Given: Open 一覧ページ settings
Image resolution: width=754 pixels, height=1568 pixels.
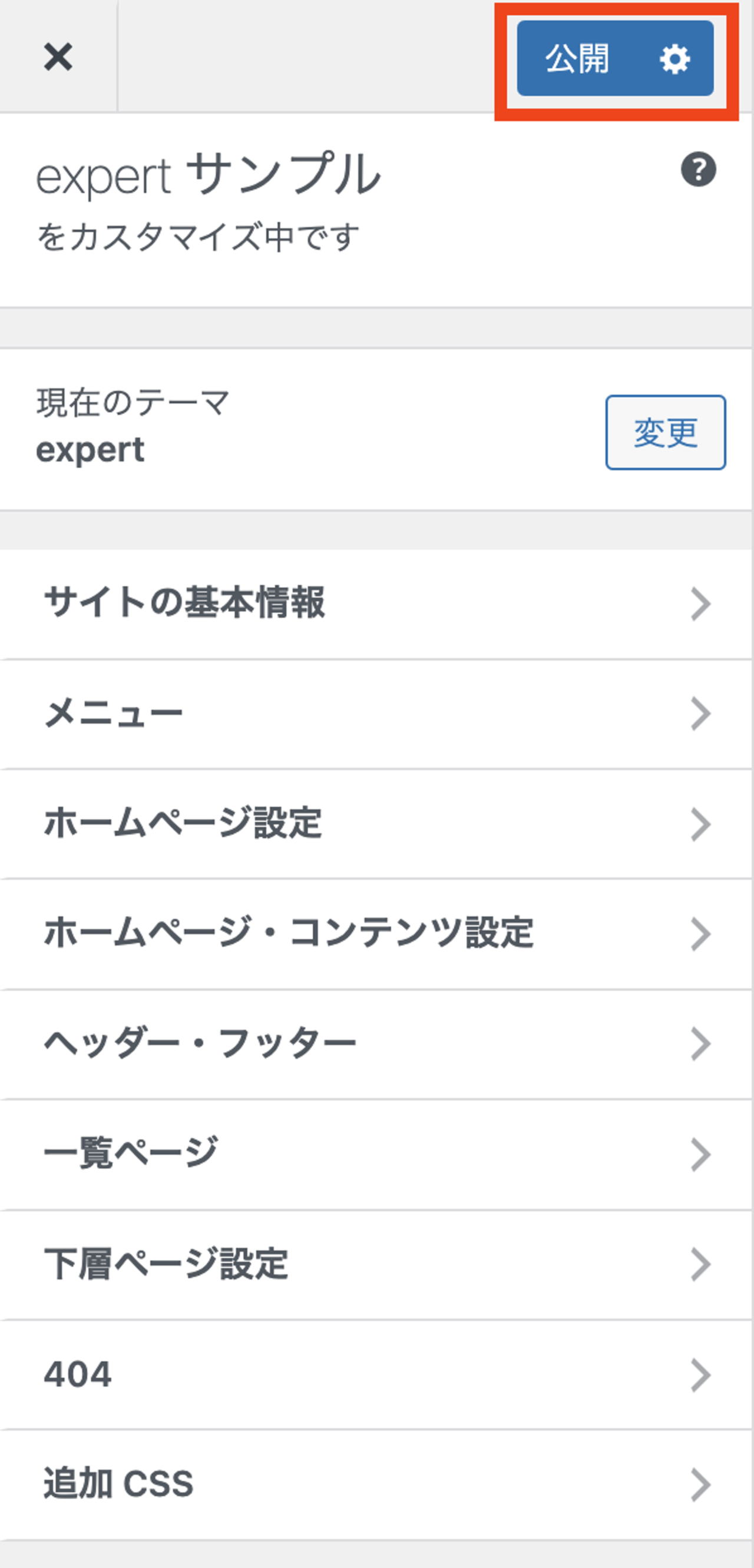Looking at the screenshot, I should point(376,1155).
